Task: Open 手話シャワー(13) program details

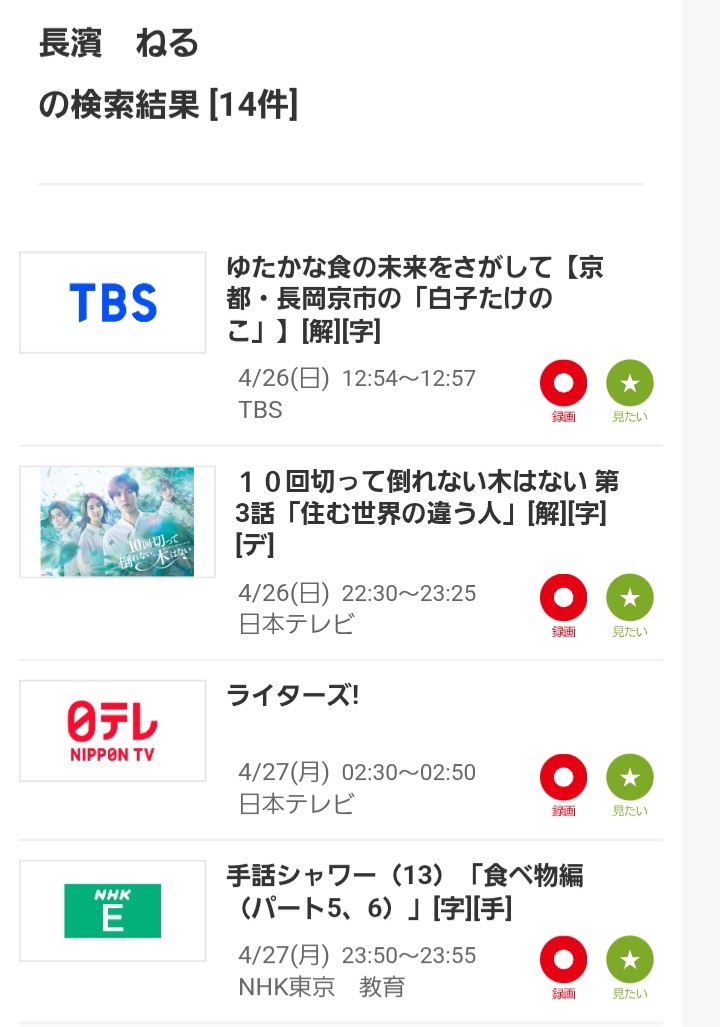Action: pos(405,892)
